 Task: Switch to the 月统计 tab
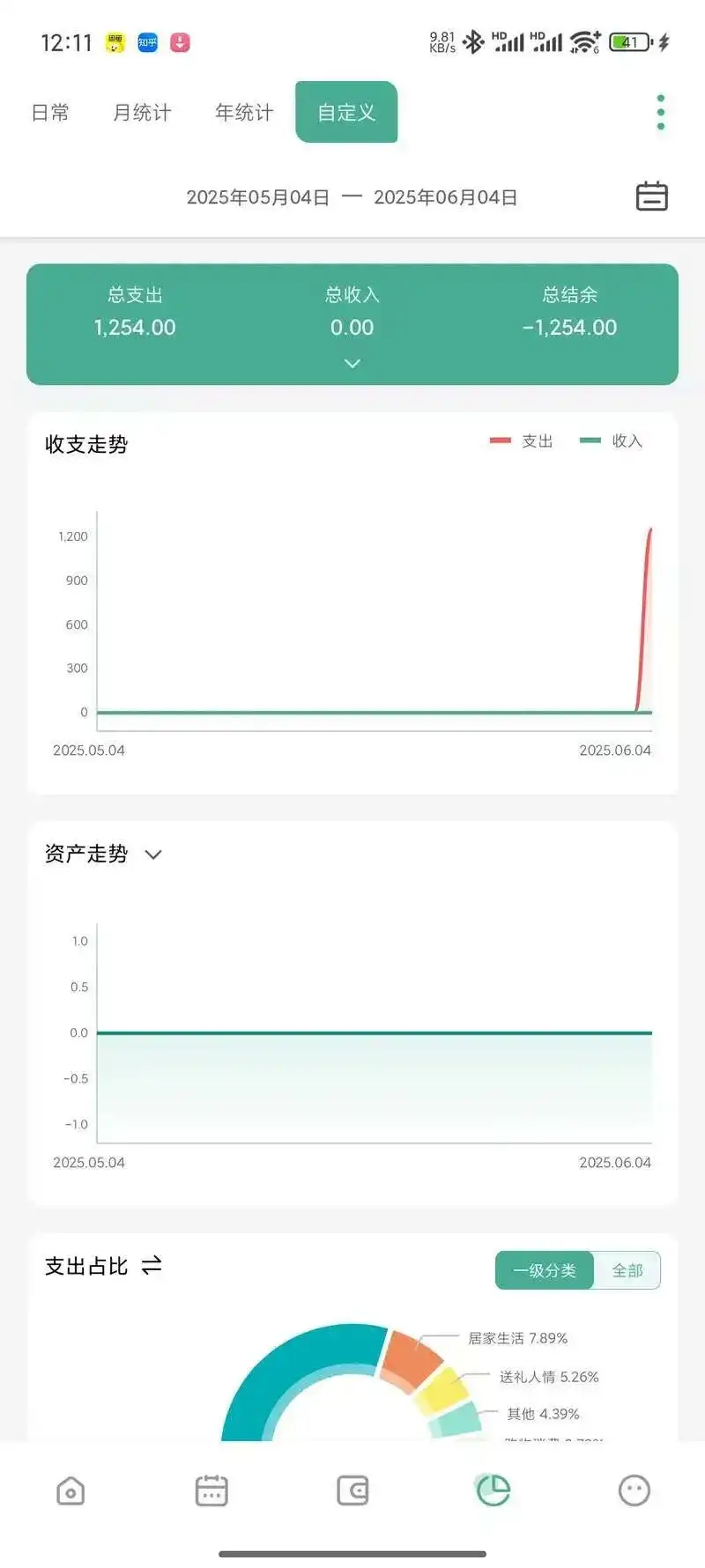(x=142, y=113)
